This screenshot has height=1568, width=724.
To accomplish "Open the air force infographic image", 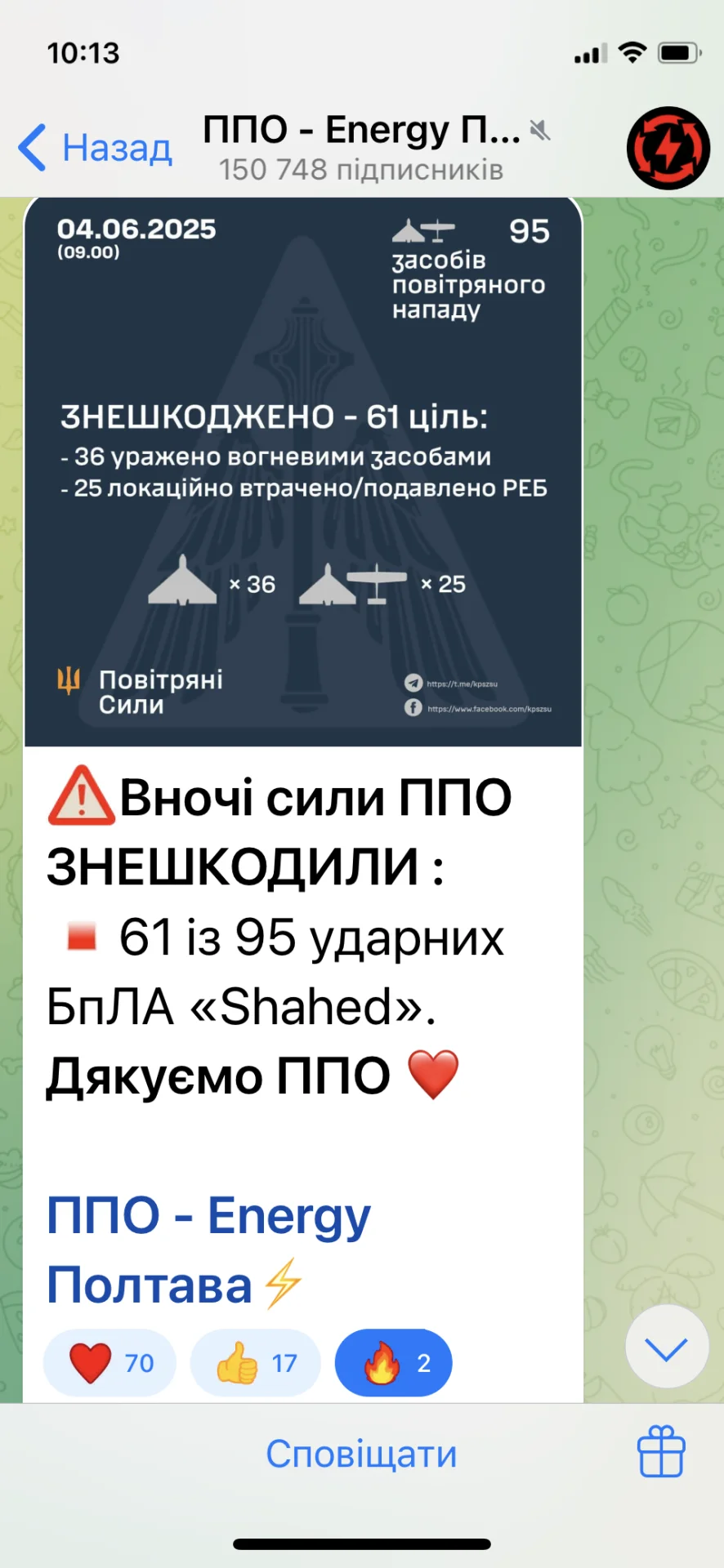I will click(x=303, y=471).
